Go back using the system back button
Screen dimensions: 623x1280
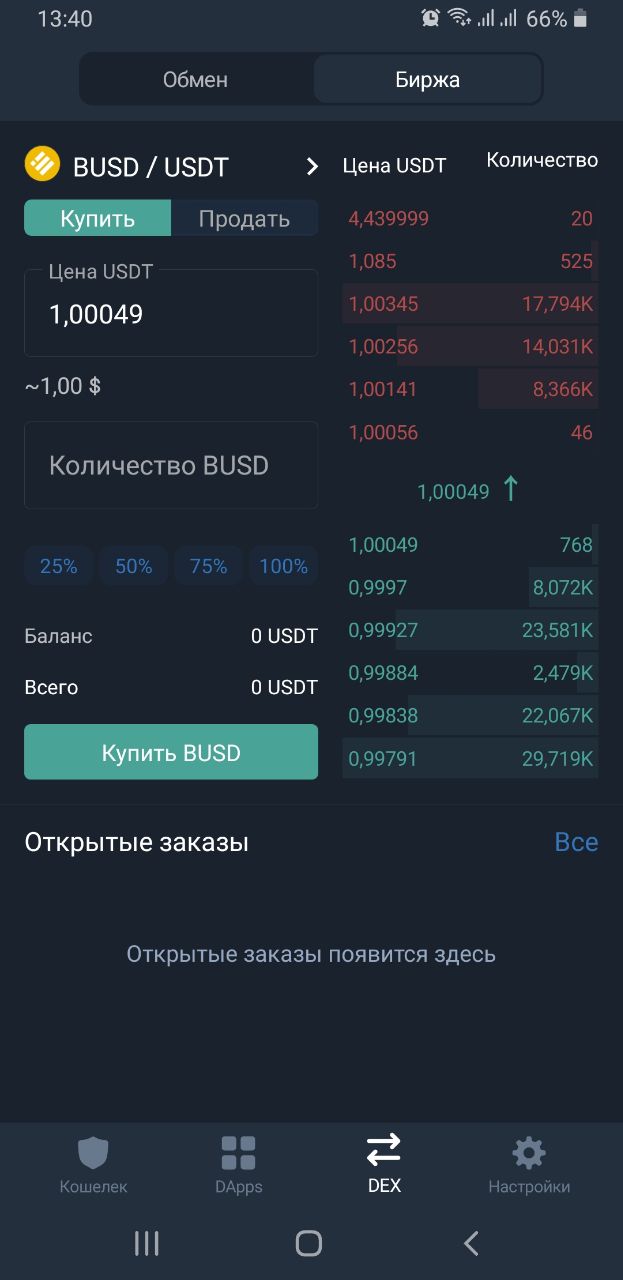coord(471,1243)
